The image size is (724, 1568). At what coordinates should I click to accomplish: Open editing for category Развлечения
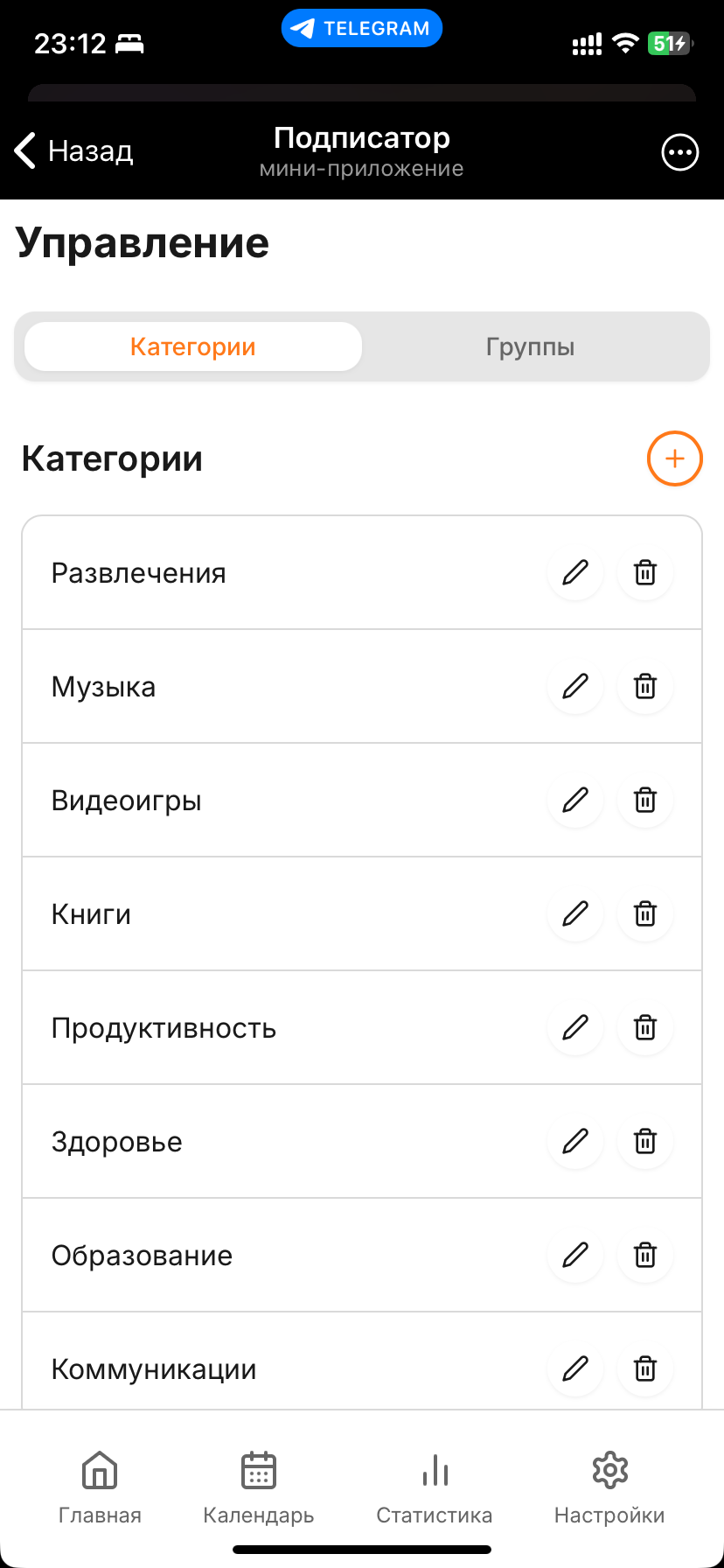pos(574,572)
